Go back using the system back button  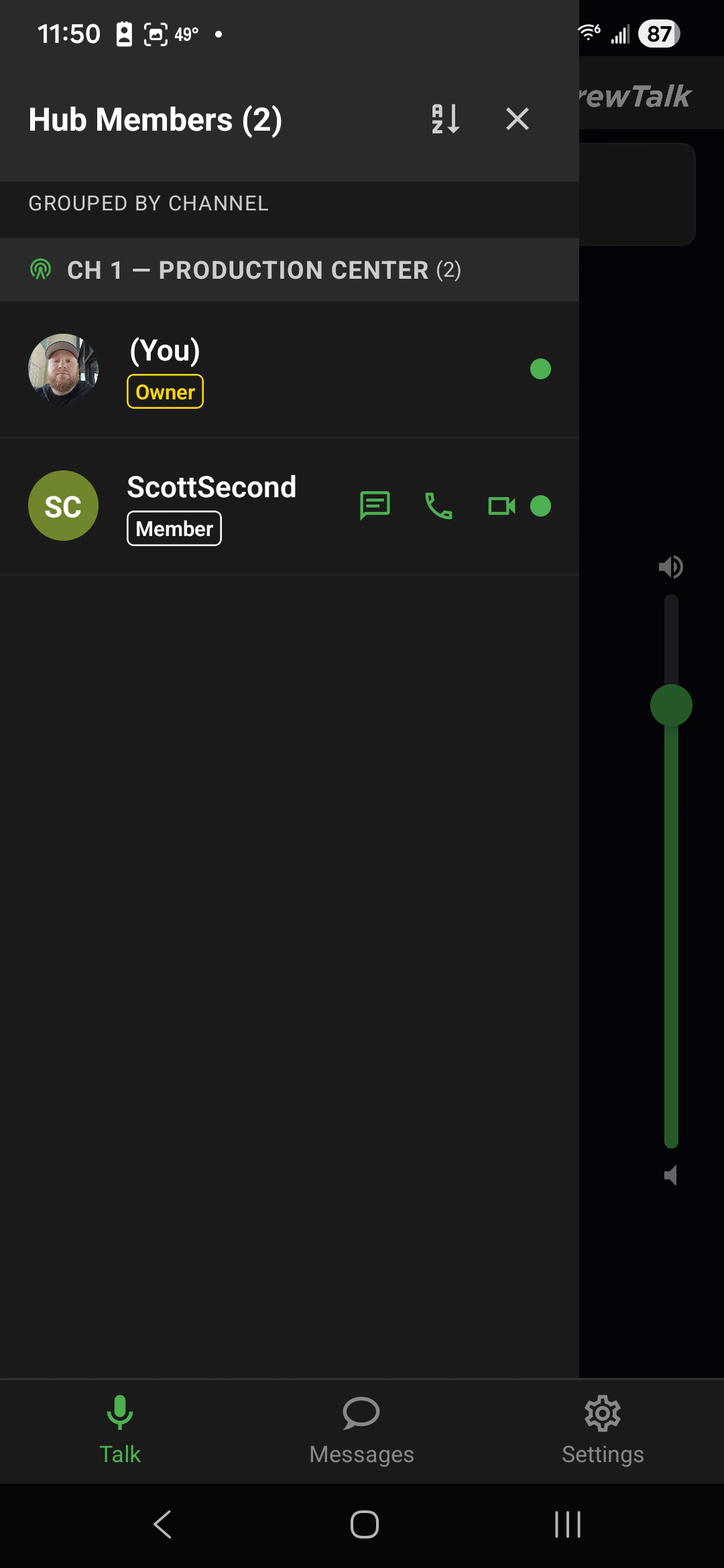[x=163, y=1524]
